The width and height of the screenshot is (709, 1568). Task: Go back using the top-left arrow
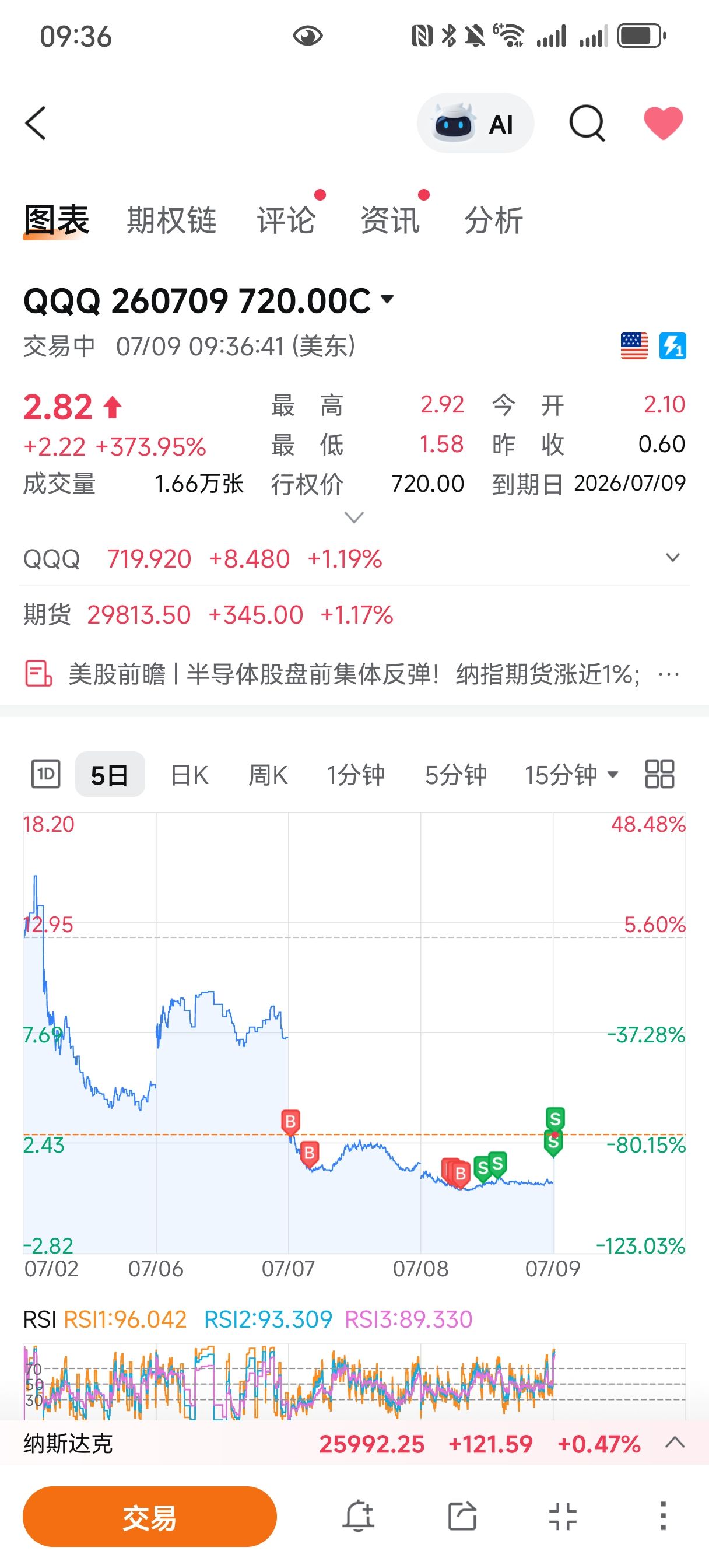pos(36,123)
